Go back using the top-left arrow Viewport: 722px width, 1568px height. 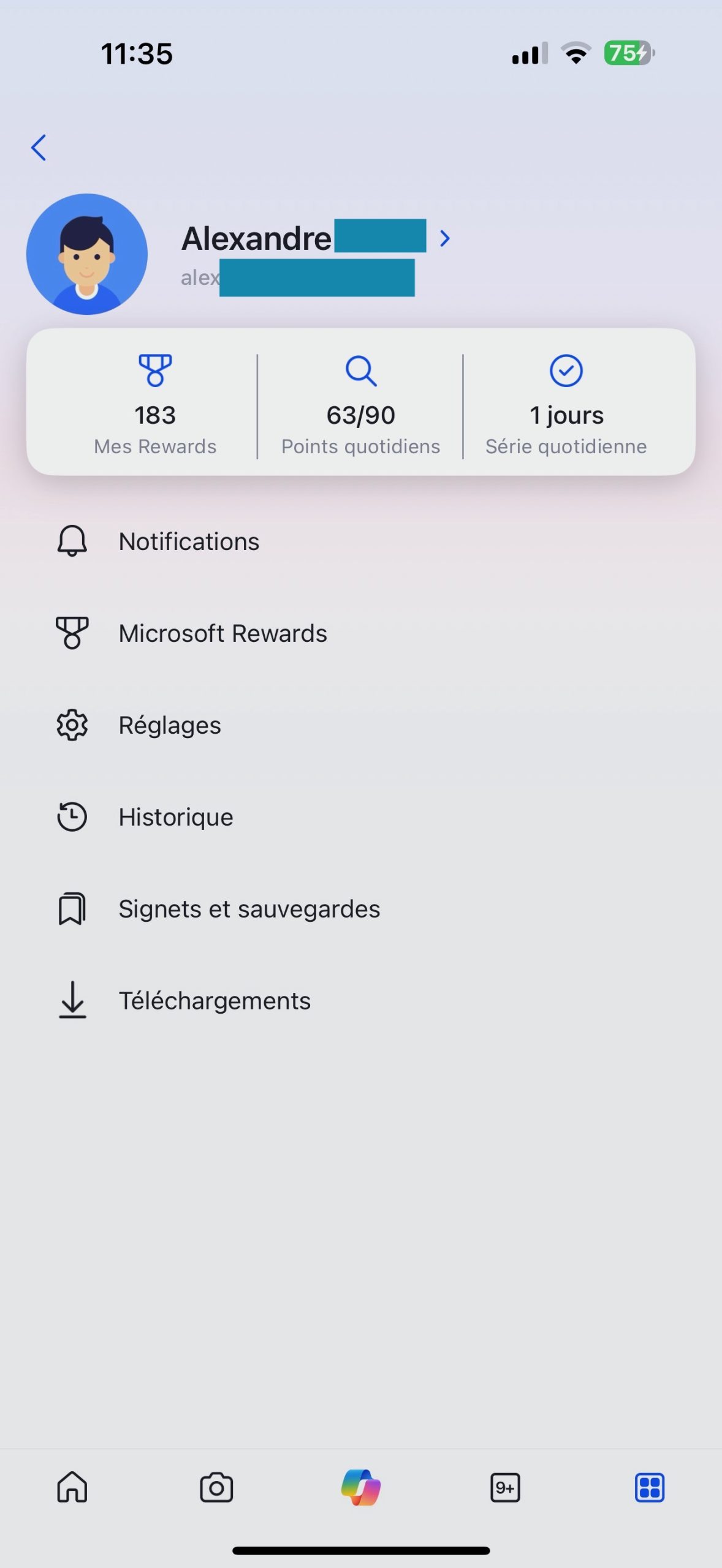click(x=39, y=148)
